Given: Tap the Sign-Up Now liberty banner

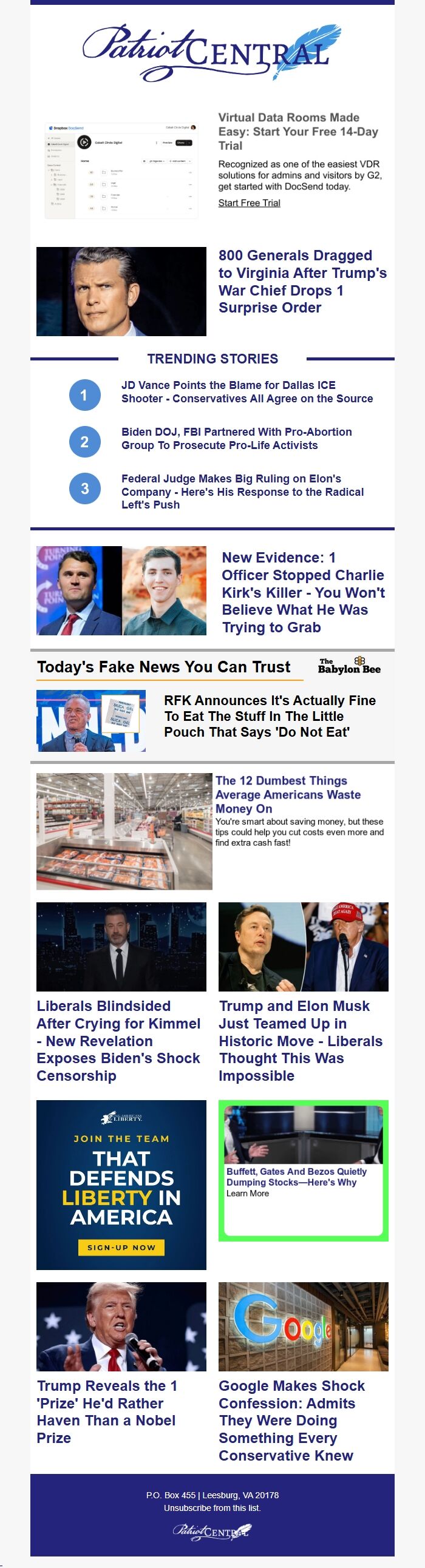Looking at the screenshot, I should [121, 1247].
